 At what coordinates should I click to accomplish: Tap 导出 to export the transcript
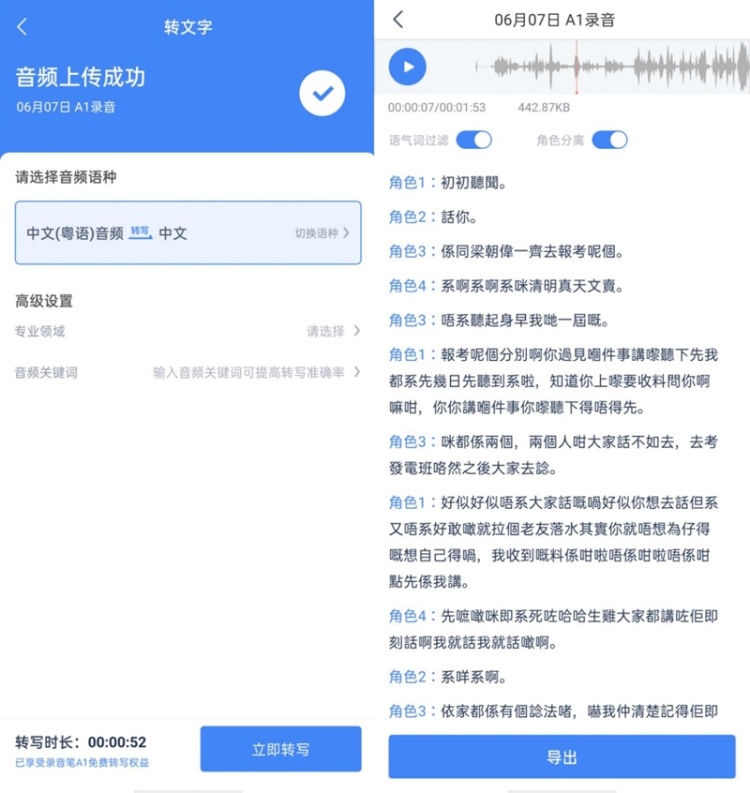[x=561, y=757]
